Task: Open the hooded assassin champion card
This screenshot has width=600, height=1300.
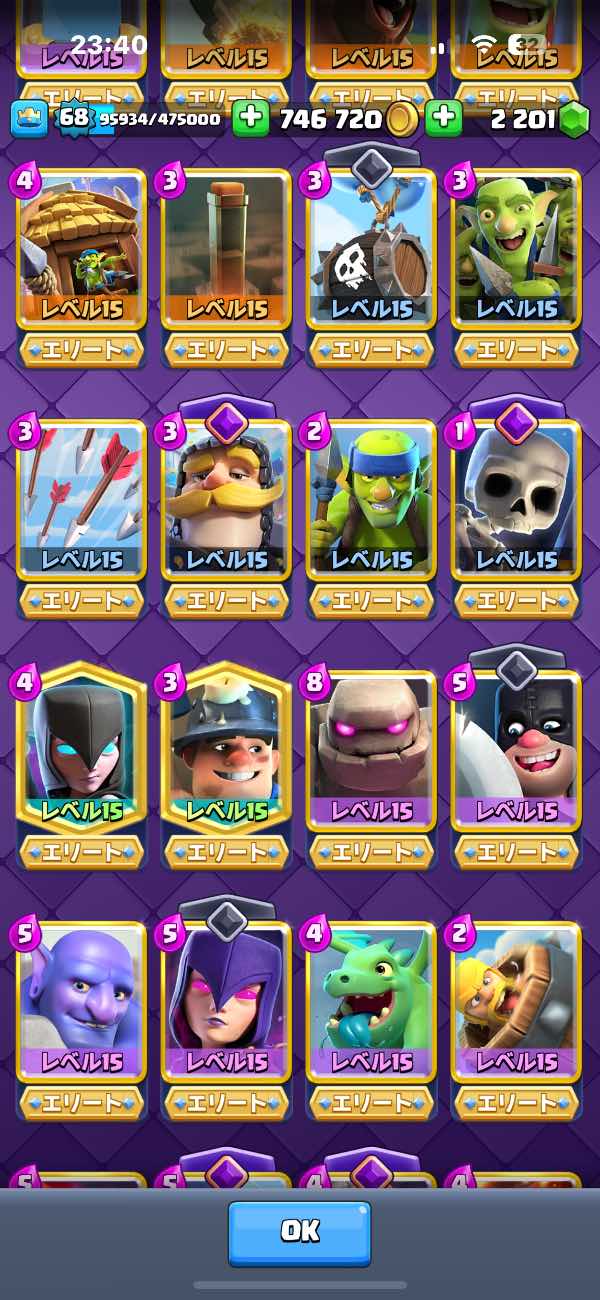Action: click(x=81, y=752)
